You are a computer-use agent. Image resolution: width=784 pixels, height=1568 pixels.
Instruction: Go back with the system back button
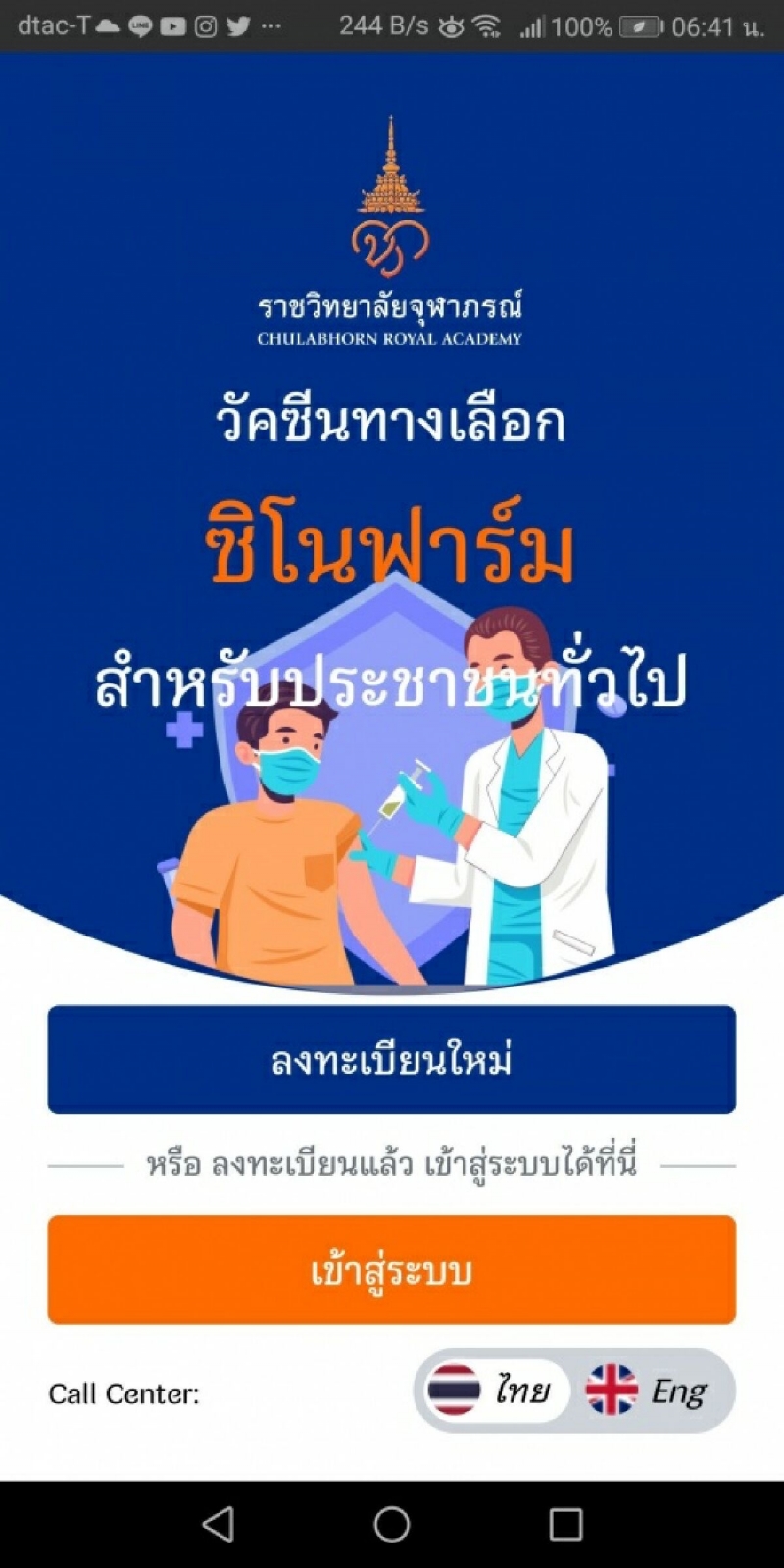pyautogui.click(x=218, y=1523)
